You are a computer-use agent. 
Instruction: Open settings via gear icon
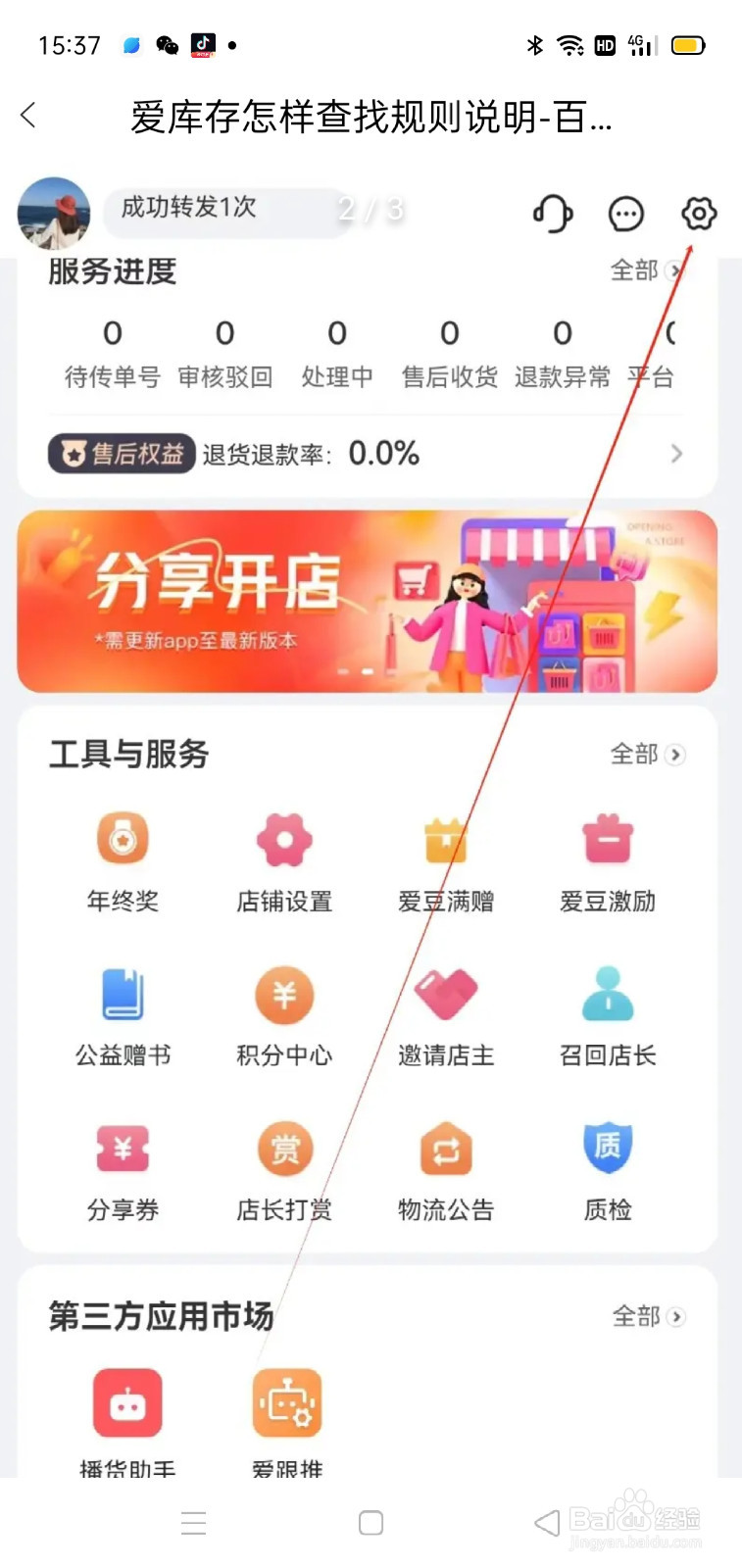[x=698, y=213]
